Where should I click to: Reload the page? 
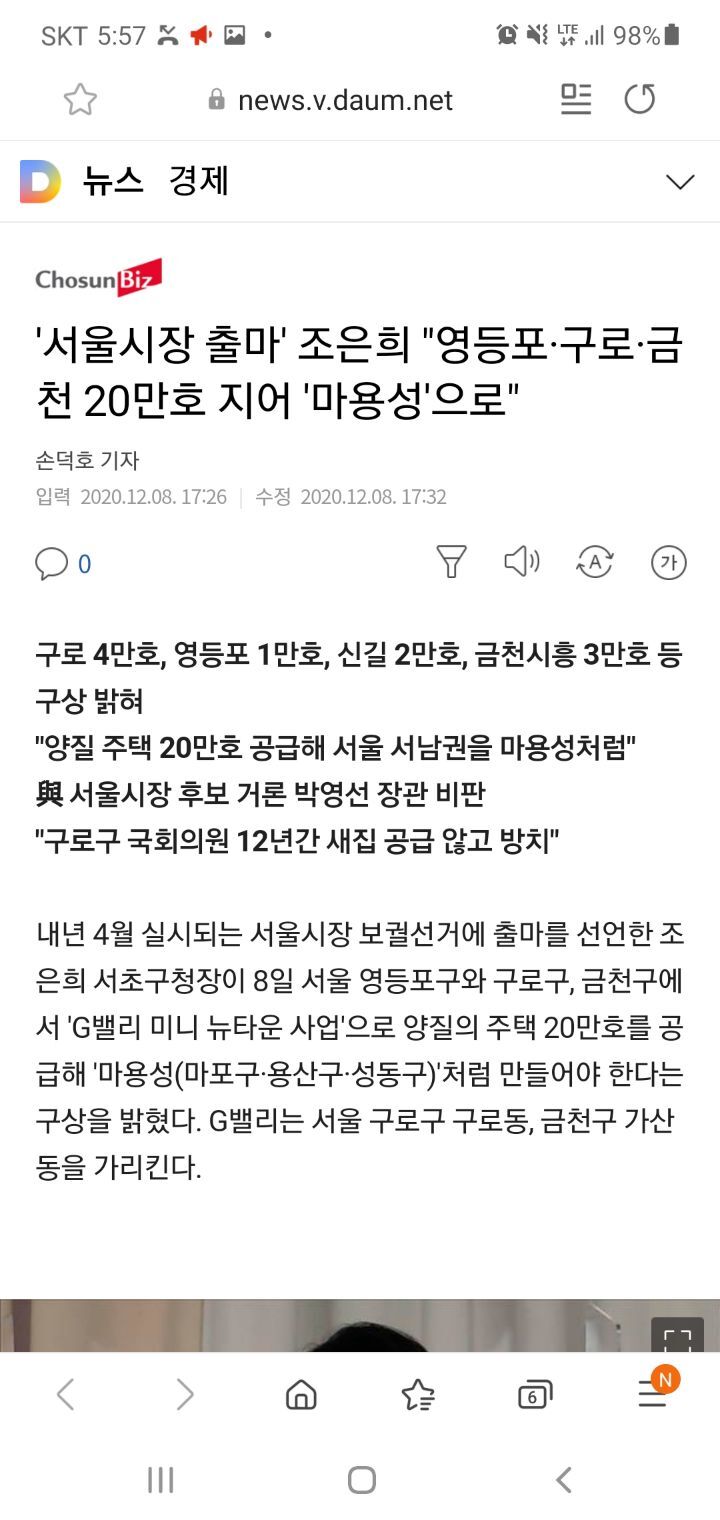(640, 99)
